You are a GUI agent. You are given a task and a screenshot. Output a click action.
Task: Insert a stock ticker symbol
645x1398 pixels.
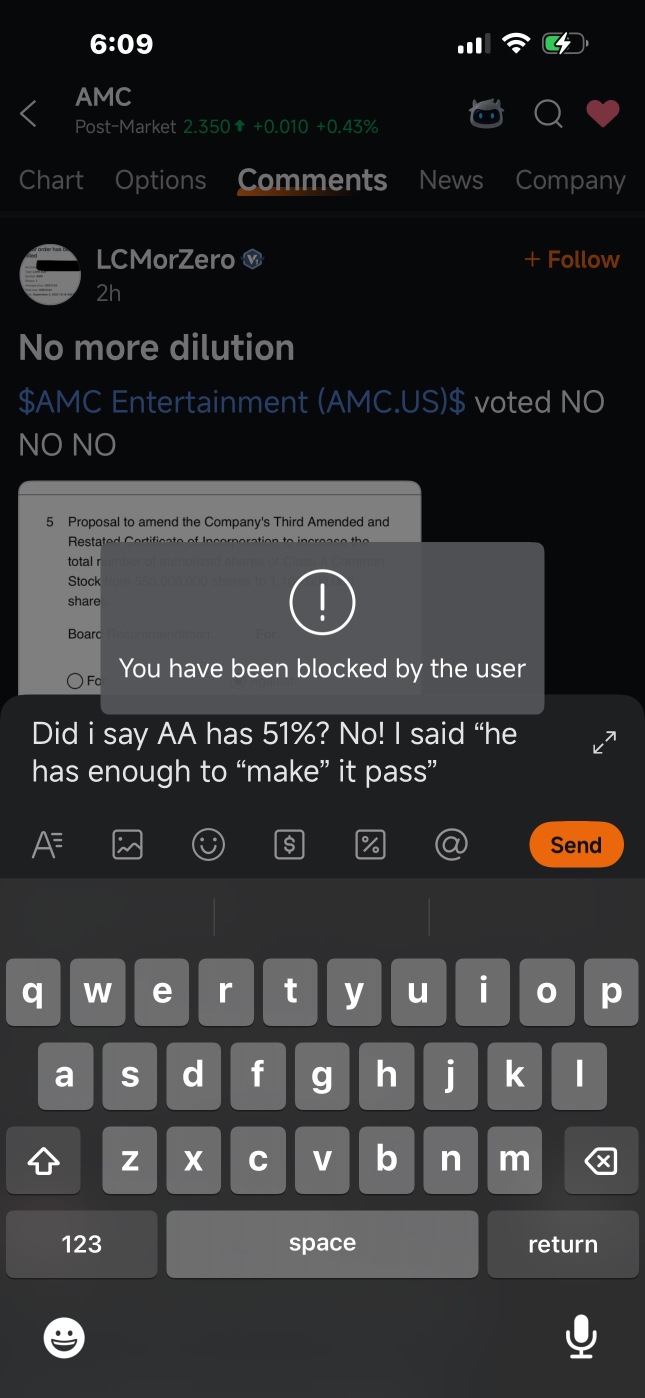tap(289, 845)
